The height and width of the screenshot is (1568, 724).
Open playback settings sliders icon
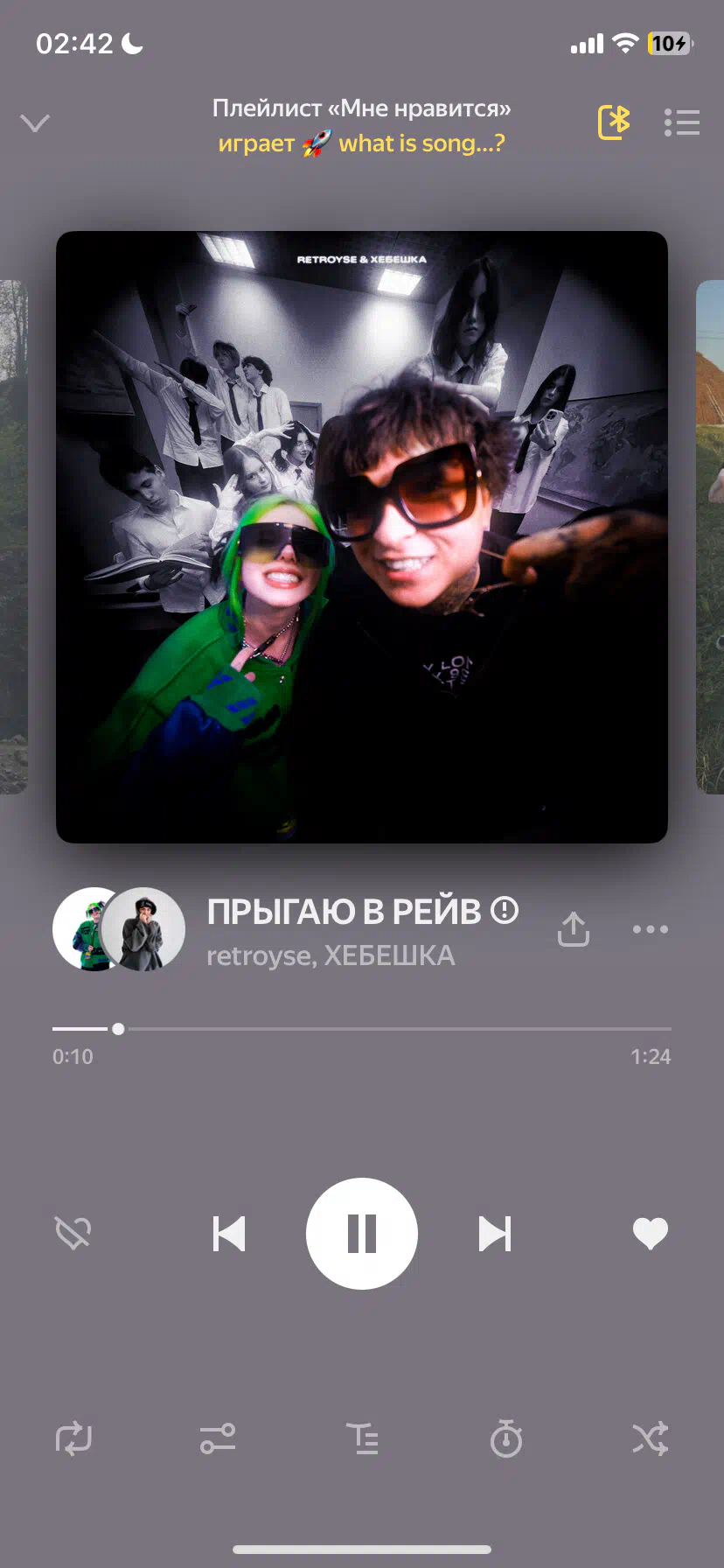point(218,1438)
